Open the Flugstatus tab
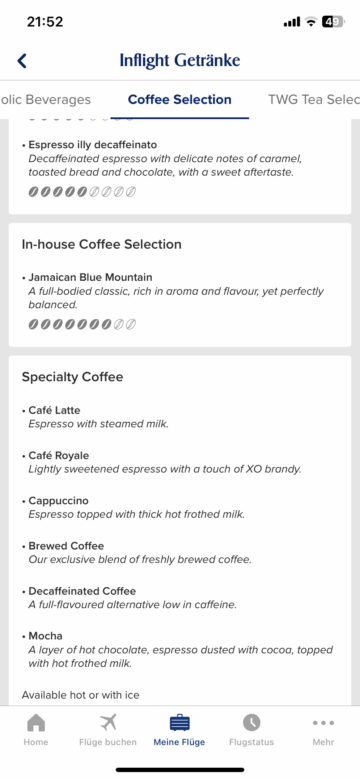The width and height of the screenshot is (360, 779). 251,730
